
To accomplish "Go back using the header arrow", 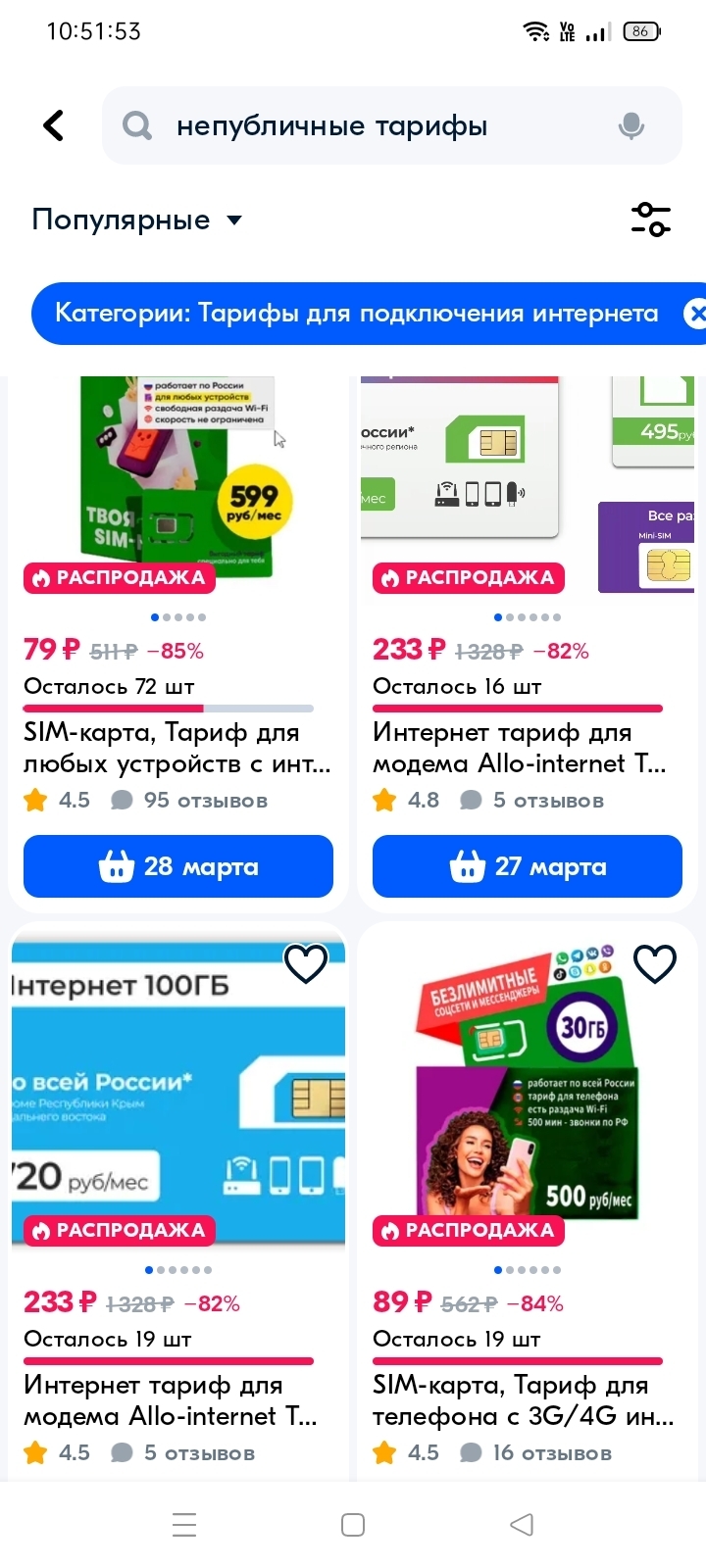I will [x=54, y=125].
